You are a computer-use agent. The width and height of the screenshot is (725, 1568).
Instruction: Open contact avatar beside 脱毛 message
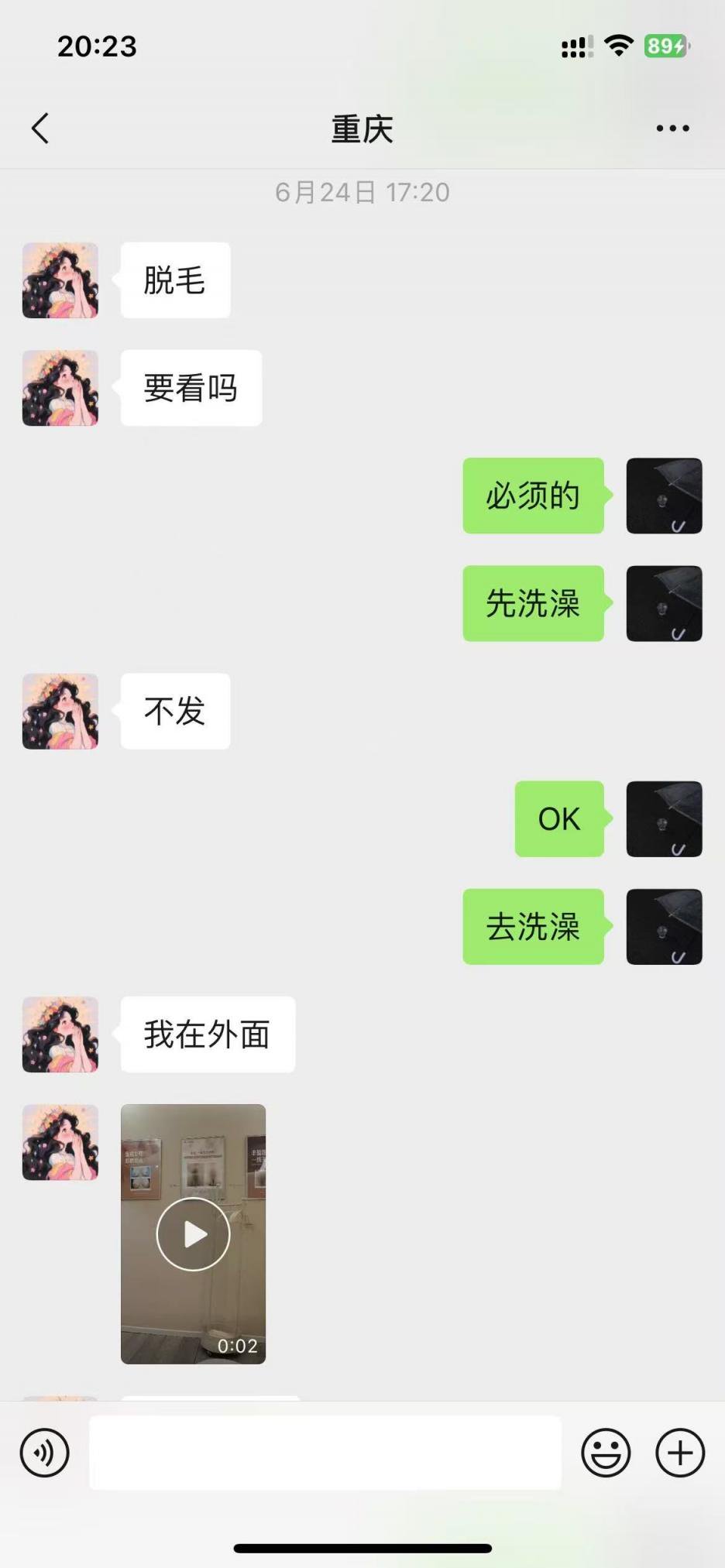[x=60, y=280]
